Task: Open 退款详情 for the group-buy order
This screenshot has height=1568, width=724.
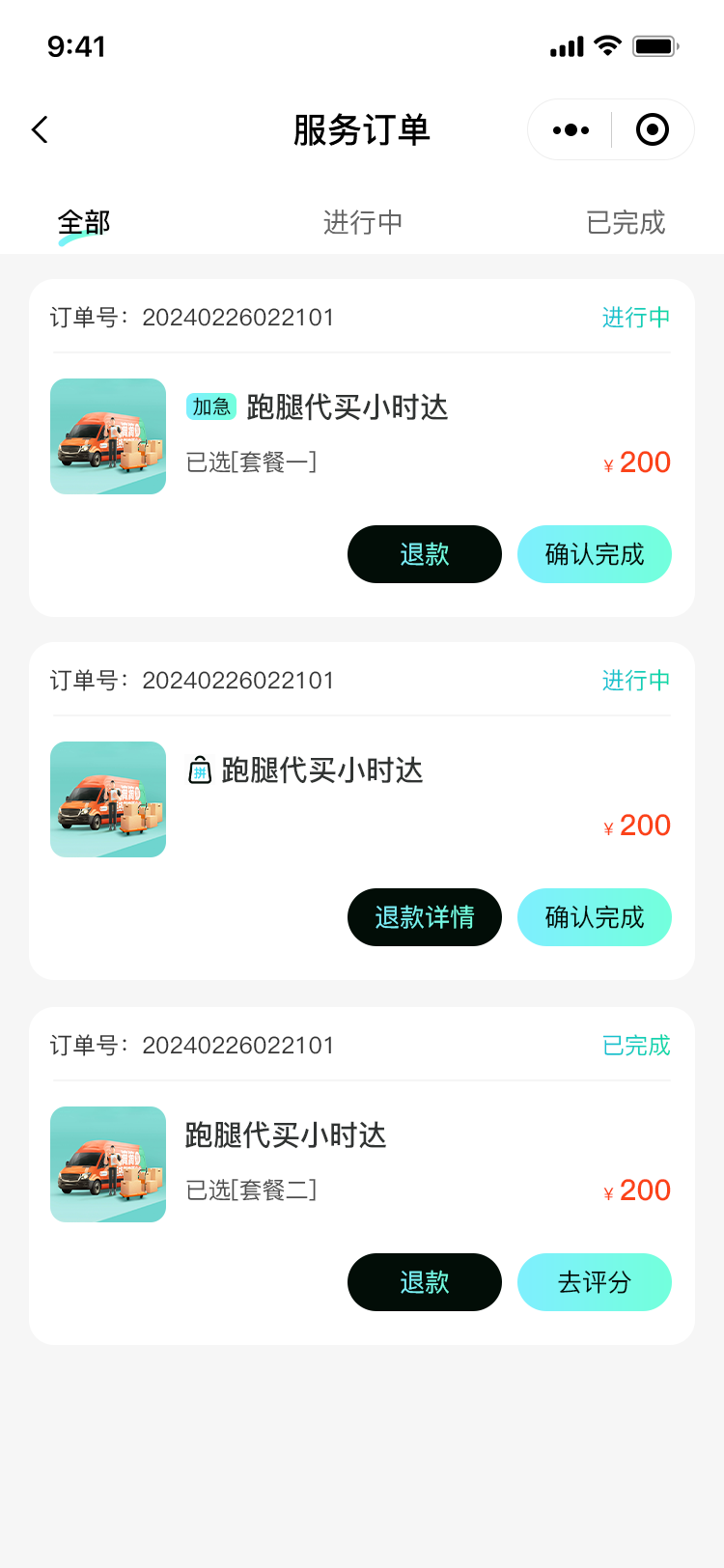Action: (425, 917)
